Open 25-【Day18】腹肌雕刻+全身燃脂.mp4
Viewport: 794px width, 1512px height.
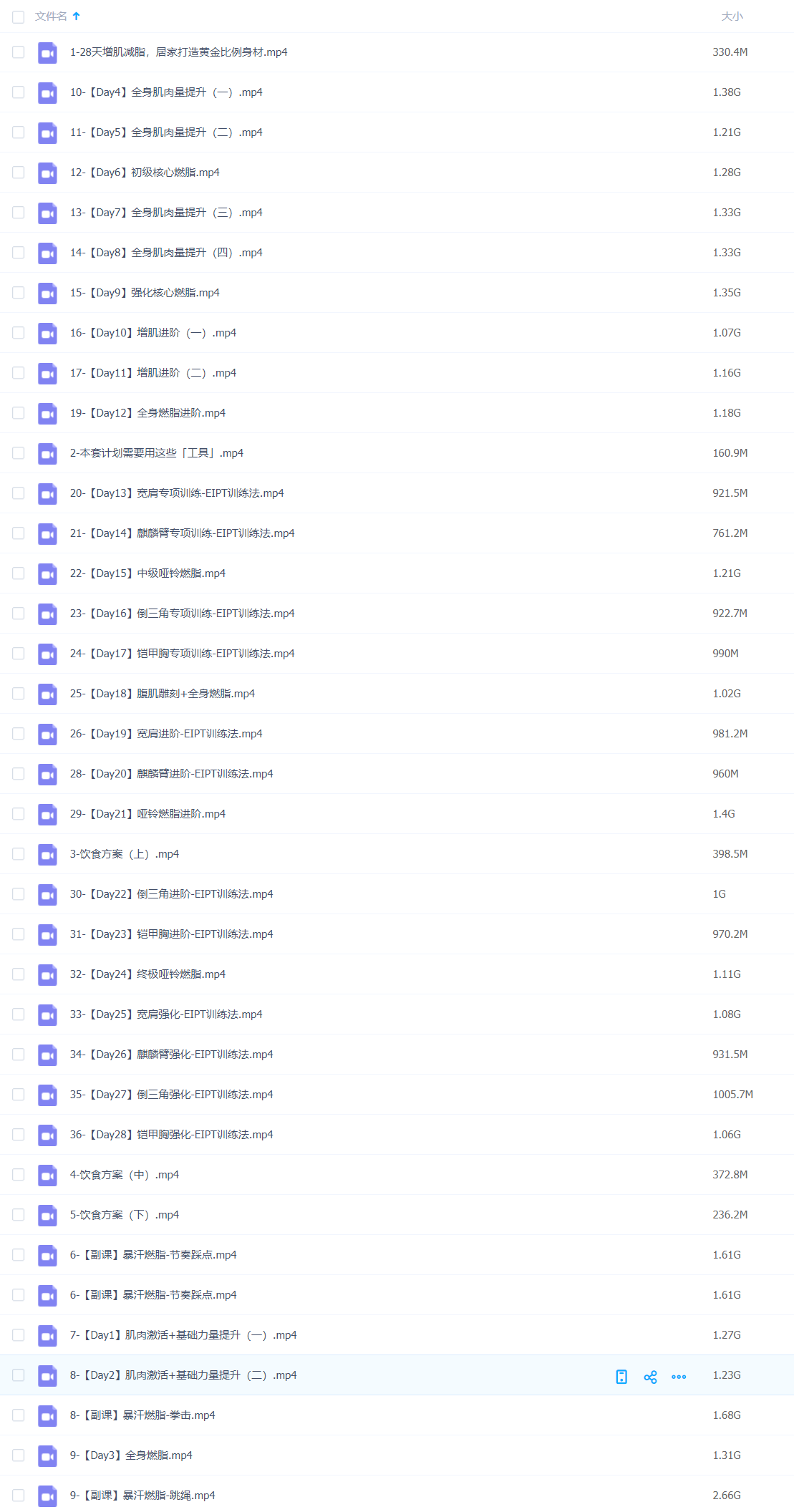tap(162, 694)
